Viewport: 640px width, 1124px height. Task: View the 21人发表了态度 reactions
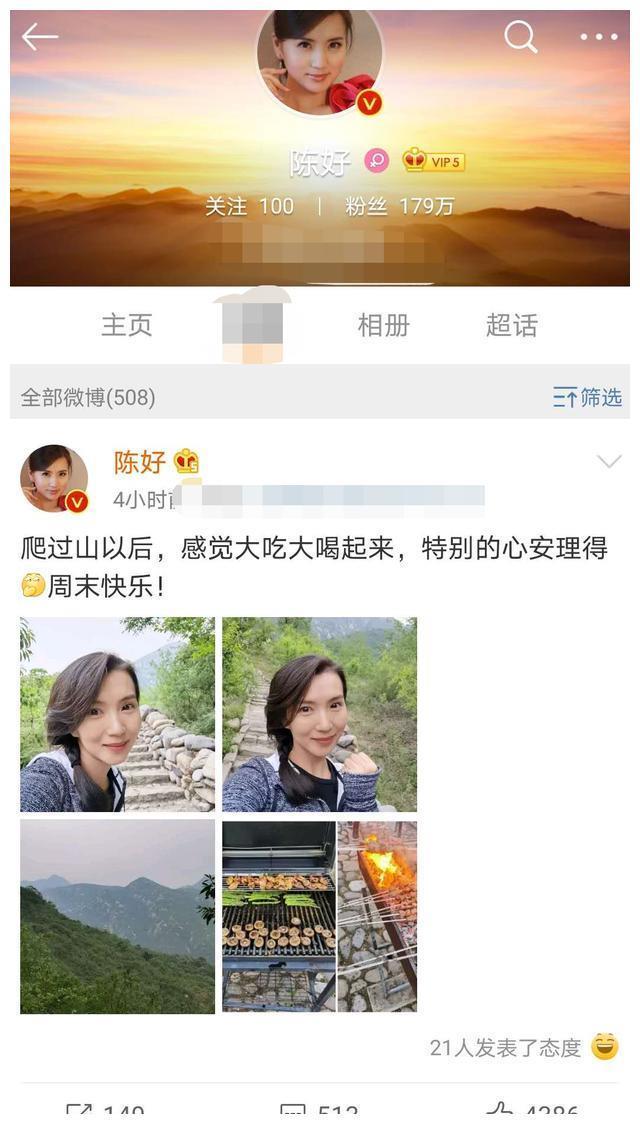coord(505,1047)
